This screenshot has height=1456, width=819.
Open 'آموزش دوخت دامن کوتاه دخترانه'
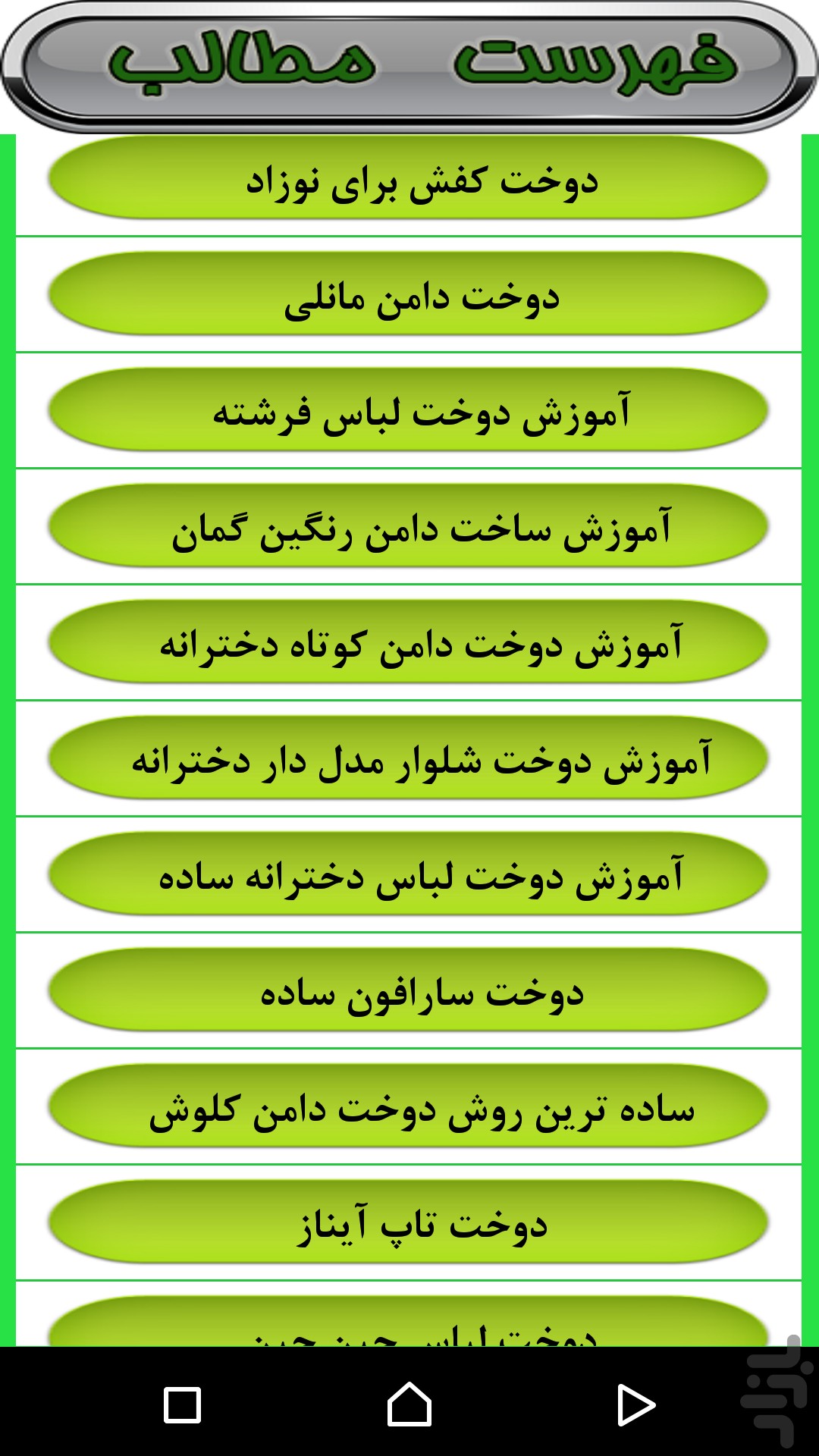[409, 642]
